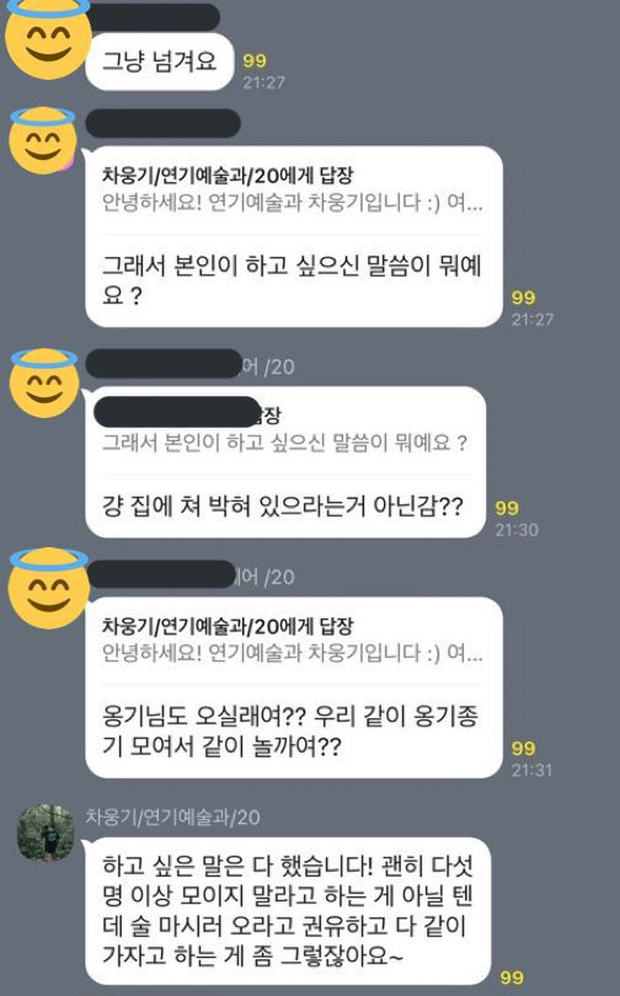This screenshot has width=620, height=996.
Task: Open avatar next to '걍 집에 쳐 박혀' message
Action: (x=43, y=384)
